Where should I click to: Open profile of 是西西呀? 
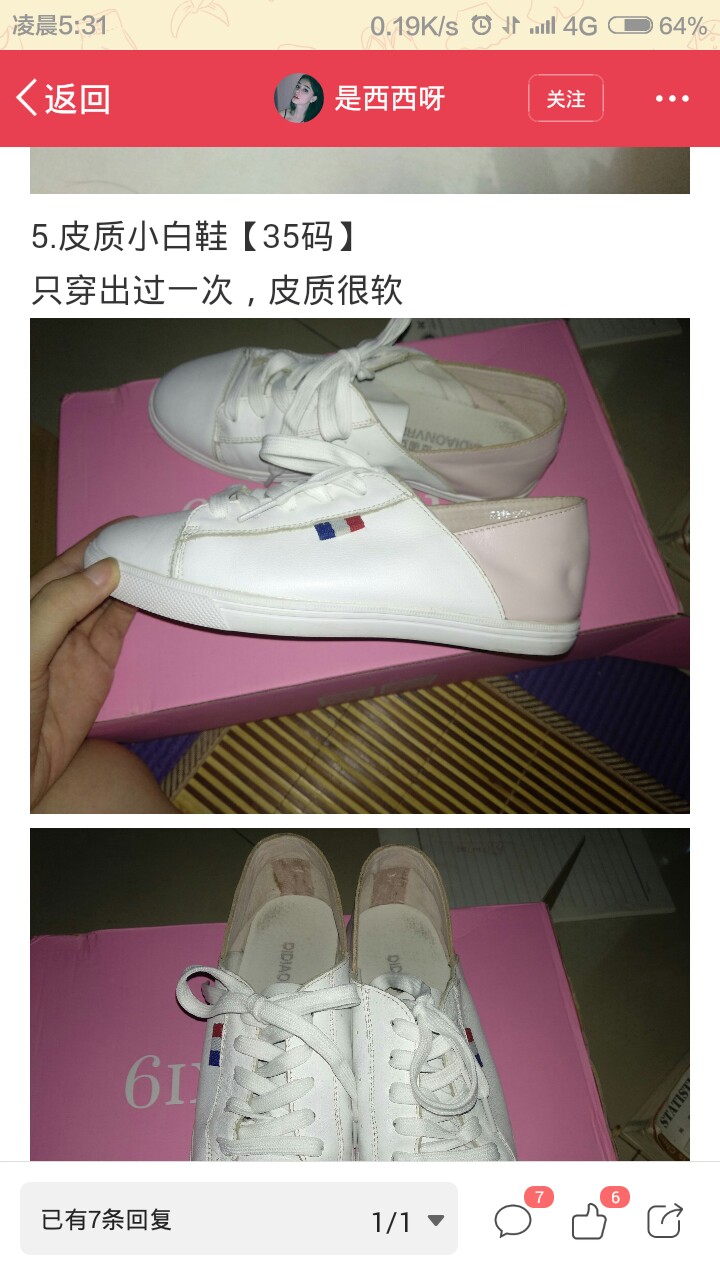click(359, 99)
